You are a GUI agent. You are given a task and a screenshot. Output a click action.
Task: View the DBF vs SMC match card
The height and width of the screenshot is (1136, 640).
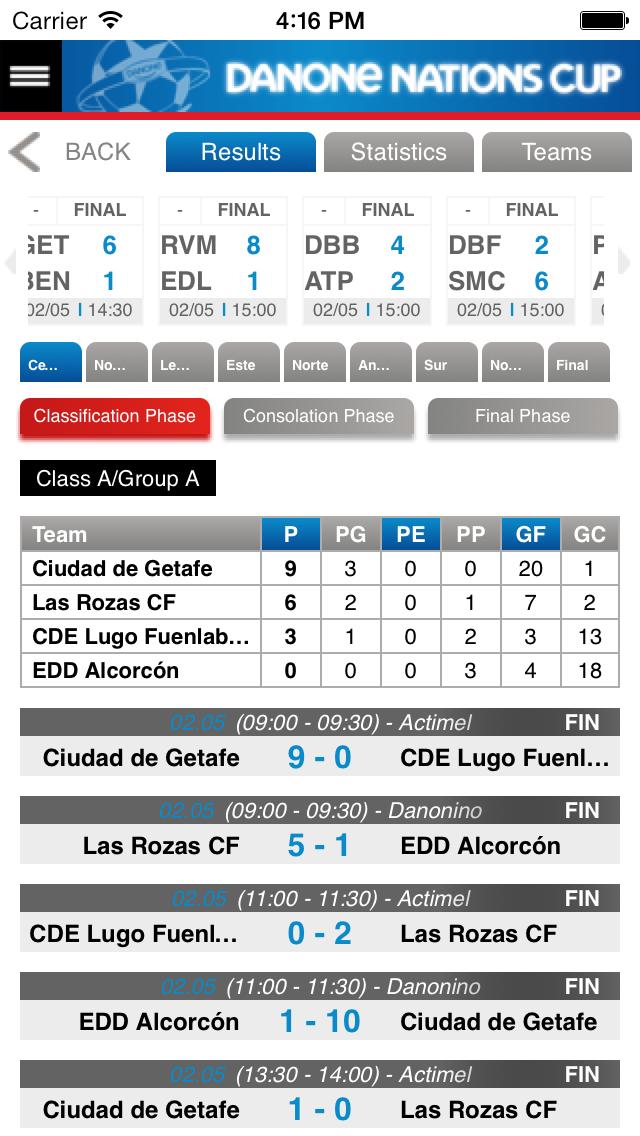pos(511,262)
